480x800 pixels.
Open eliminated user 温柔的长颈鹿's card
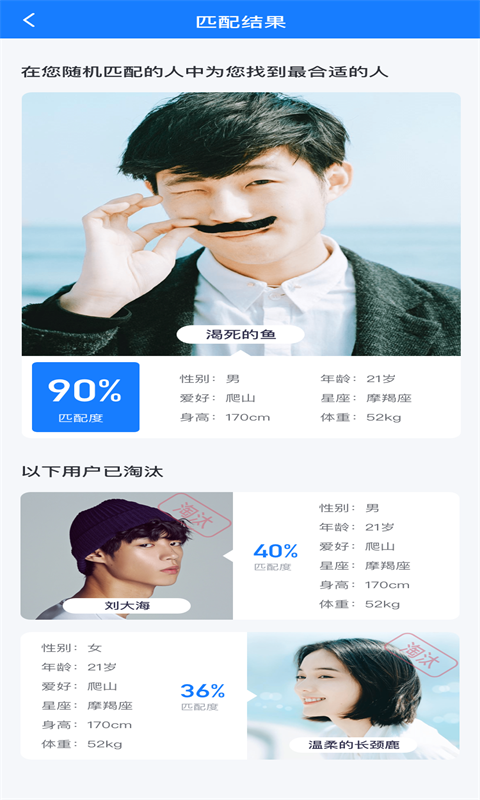pos(240,696)
